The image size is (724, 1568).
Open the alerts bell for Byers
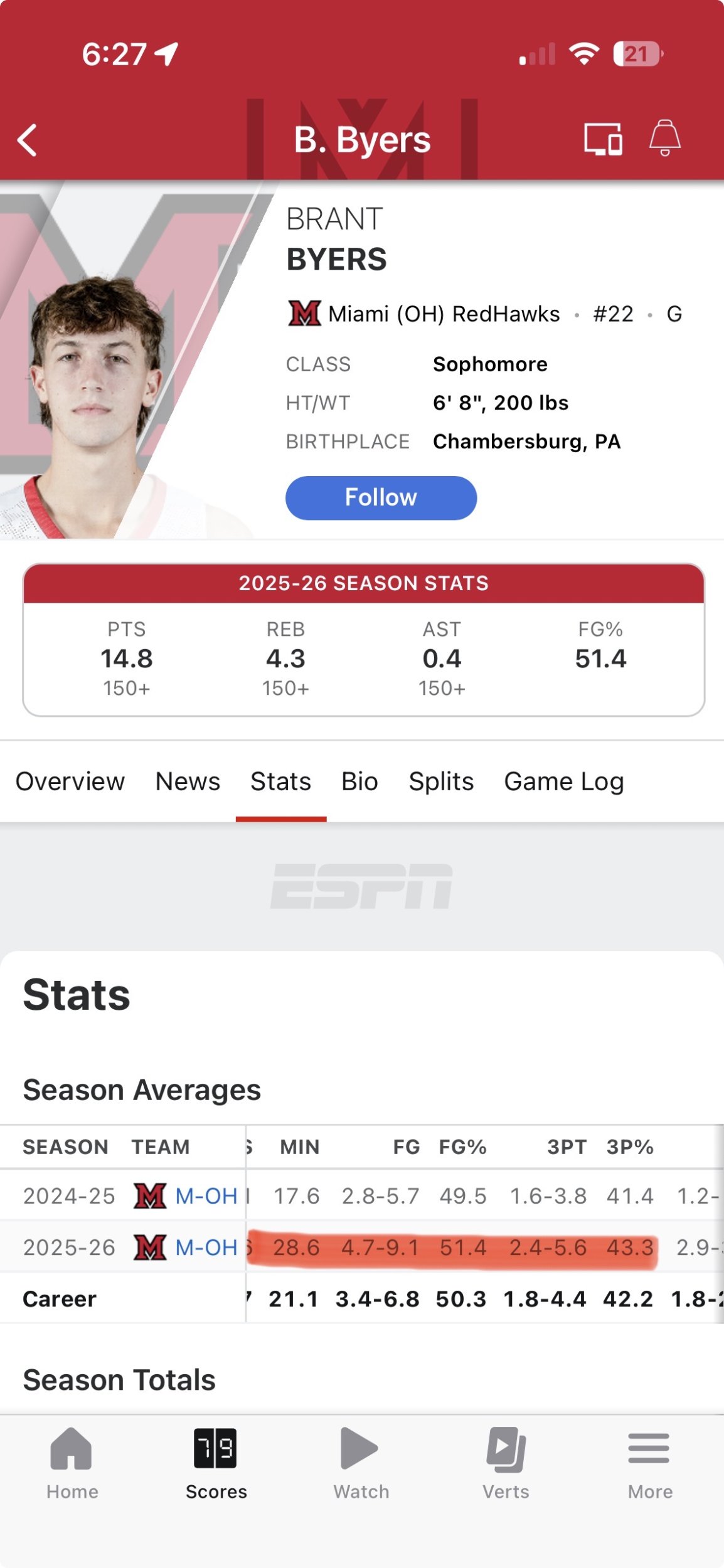tap(664, 138)
